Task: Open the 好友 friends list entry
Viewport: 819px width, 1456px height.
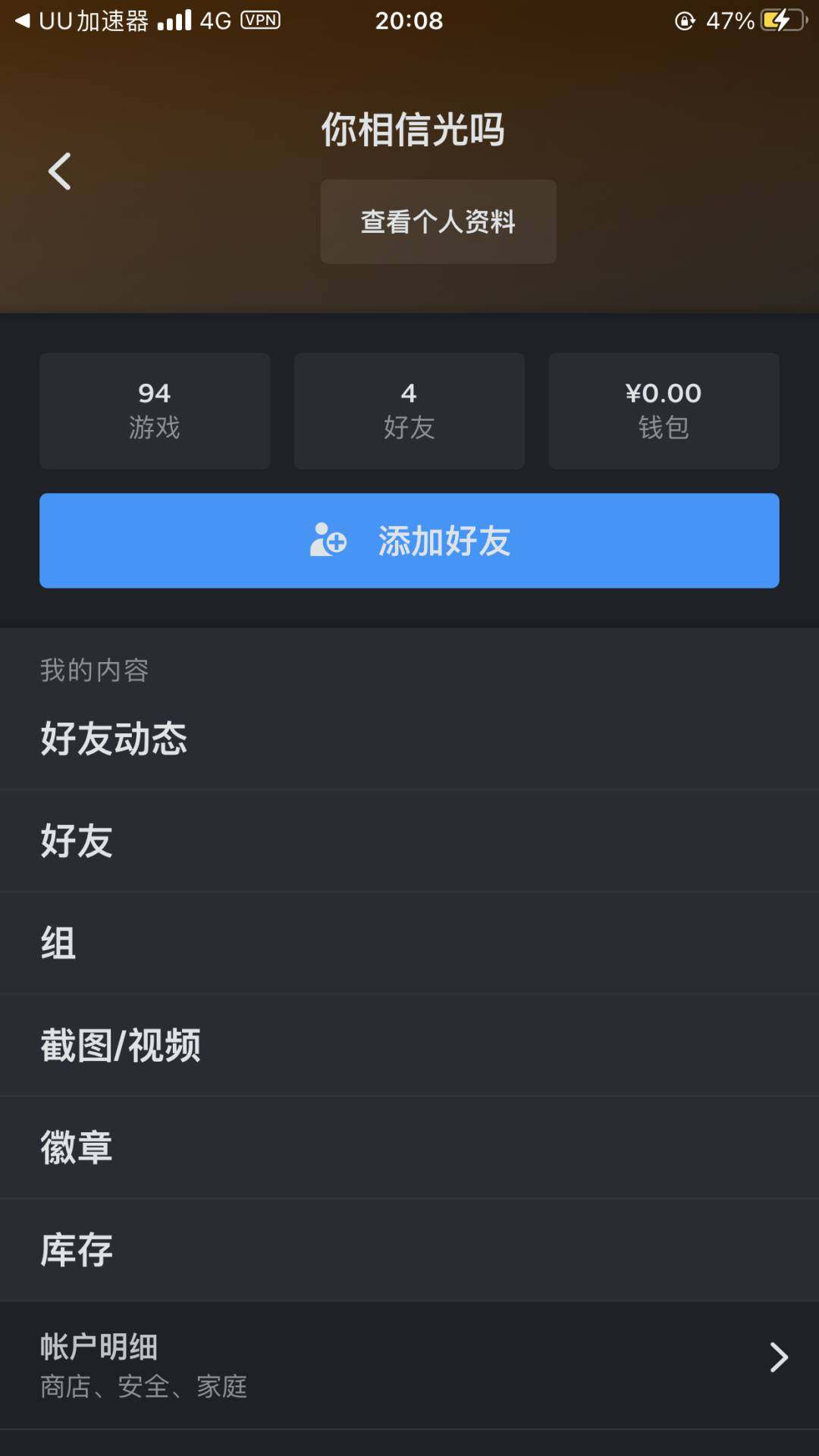Action: tap(77, 841)
